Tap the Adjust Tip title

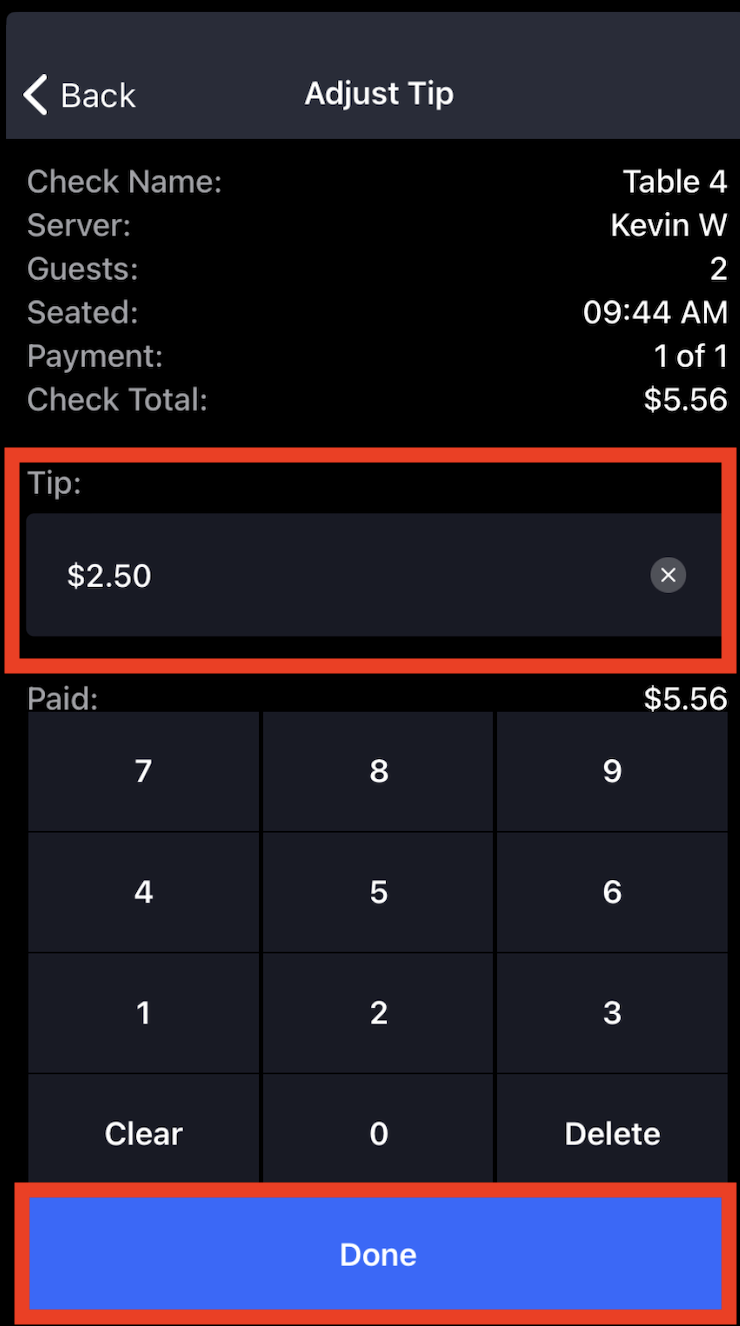pos(379,93)
